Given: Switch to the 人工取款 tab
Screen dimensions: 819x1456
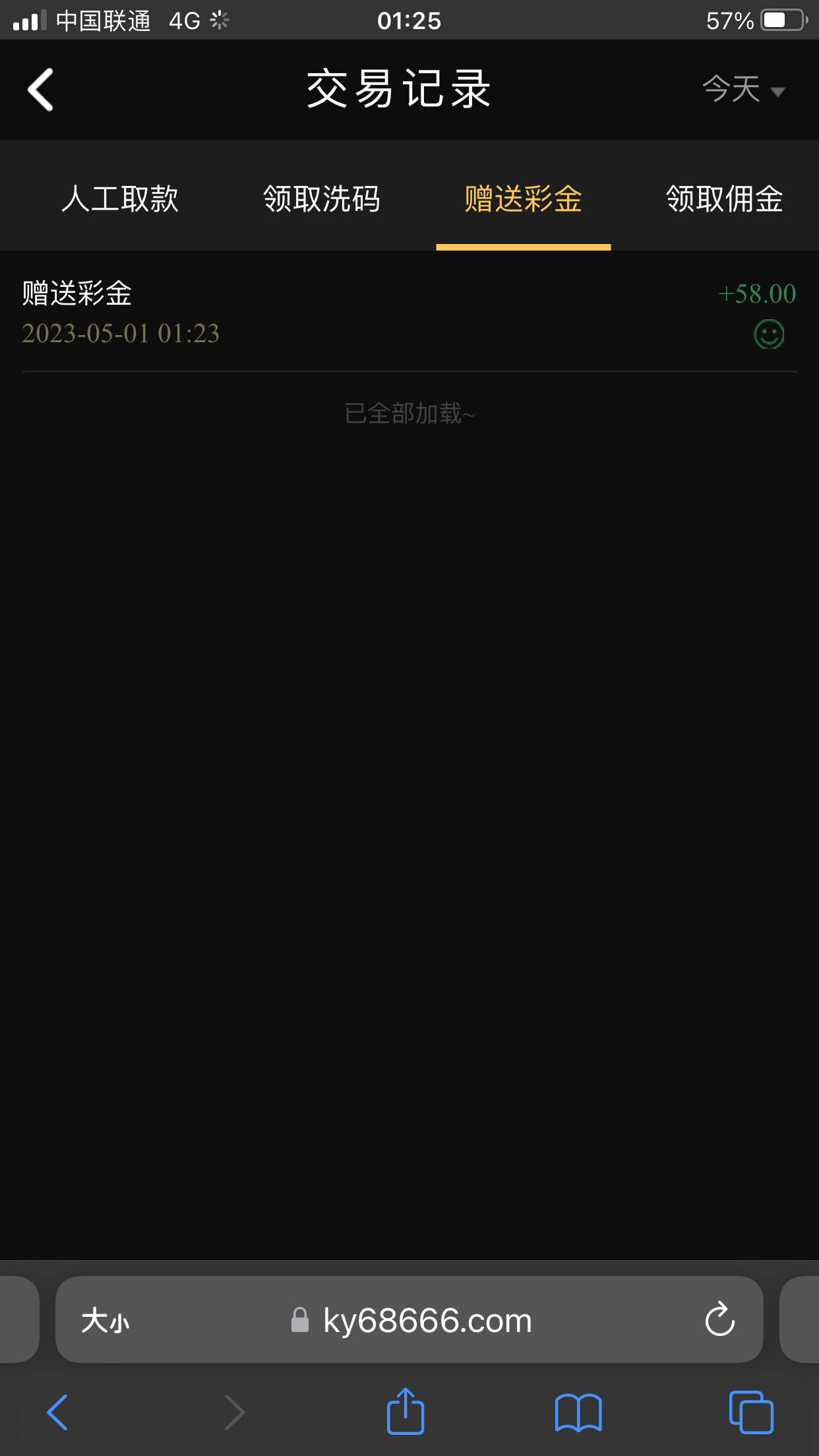Looking at the screenshot, I should coord(120,198).
